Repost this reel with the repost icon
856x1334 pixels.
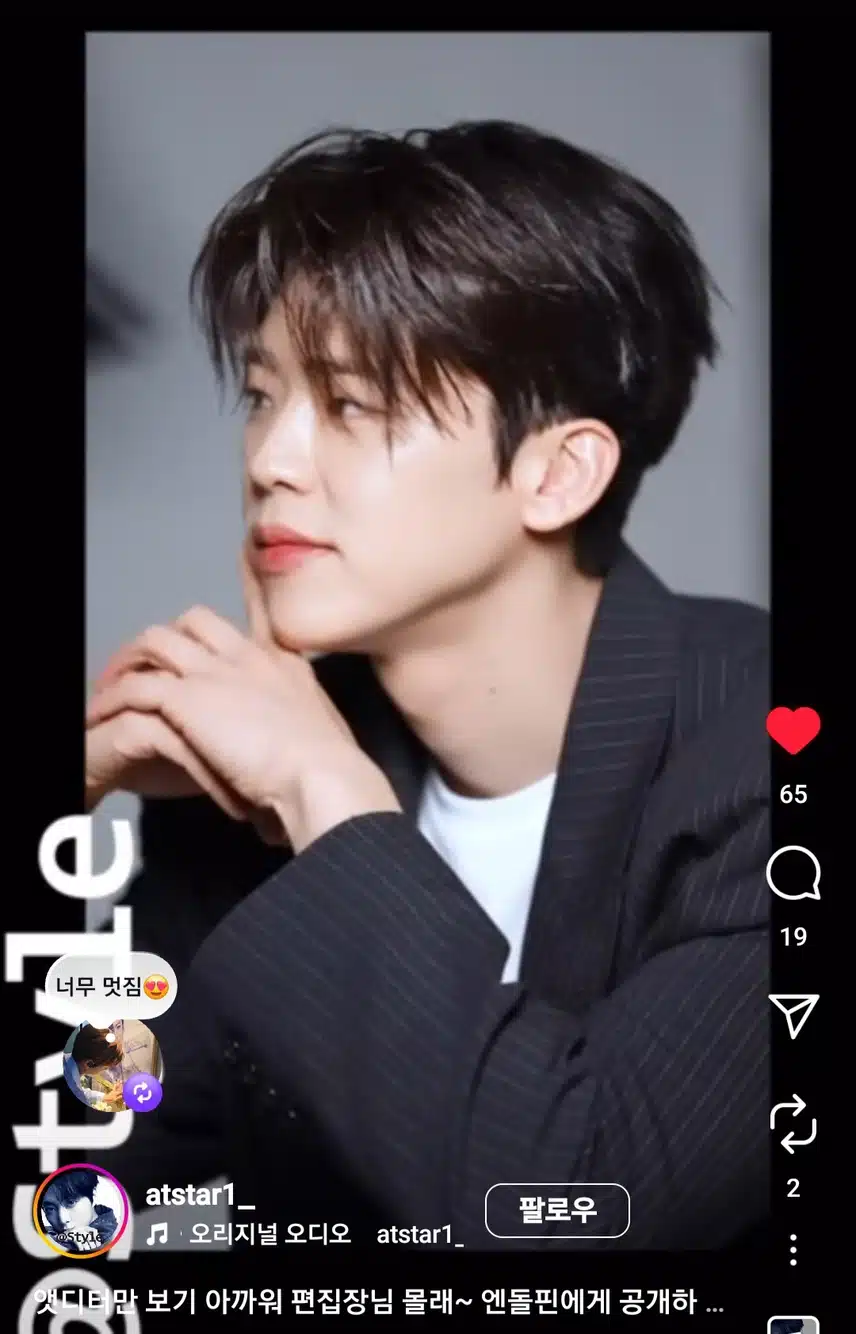pos(793,1125)
